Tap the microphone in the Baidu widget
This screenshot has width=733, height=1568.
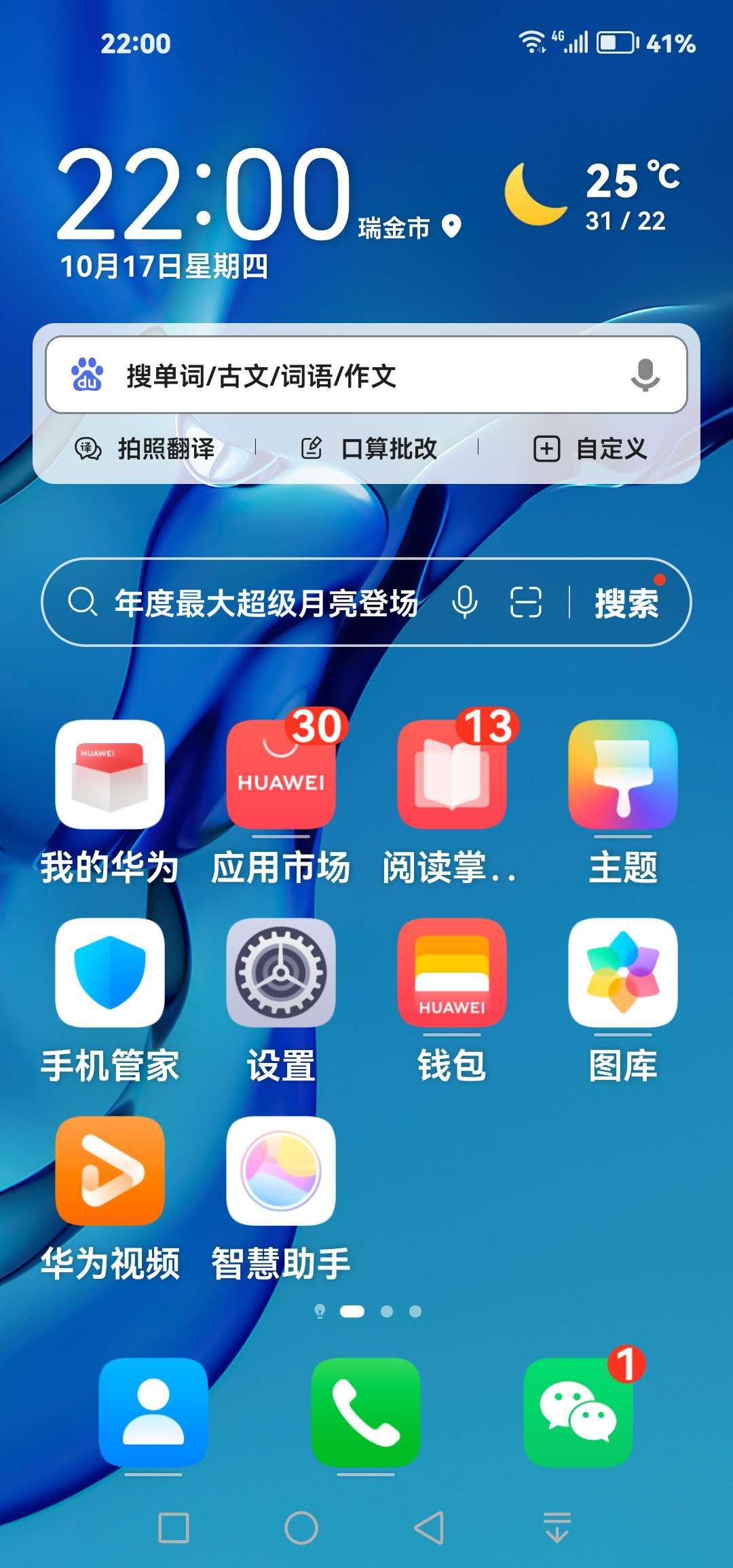point(645,375)
